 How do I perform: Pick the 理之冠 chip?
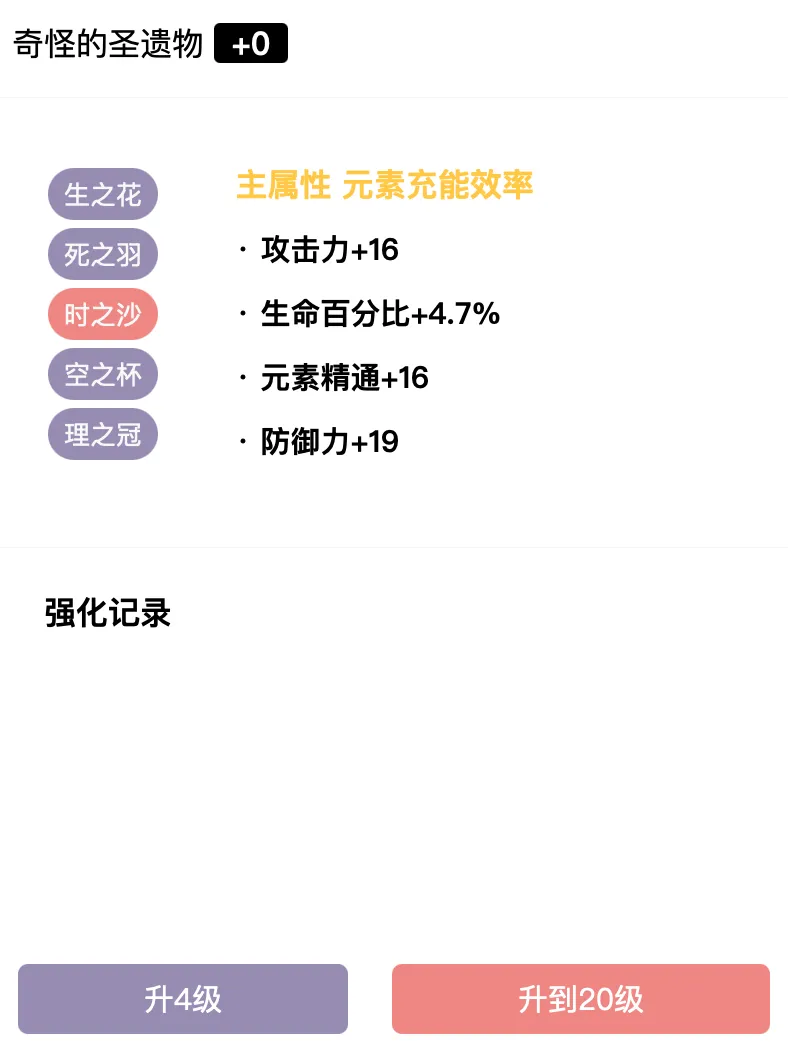click(103, 434)
